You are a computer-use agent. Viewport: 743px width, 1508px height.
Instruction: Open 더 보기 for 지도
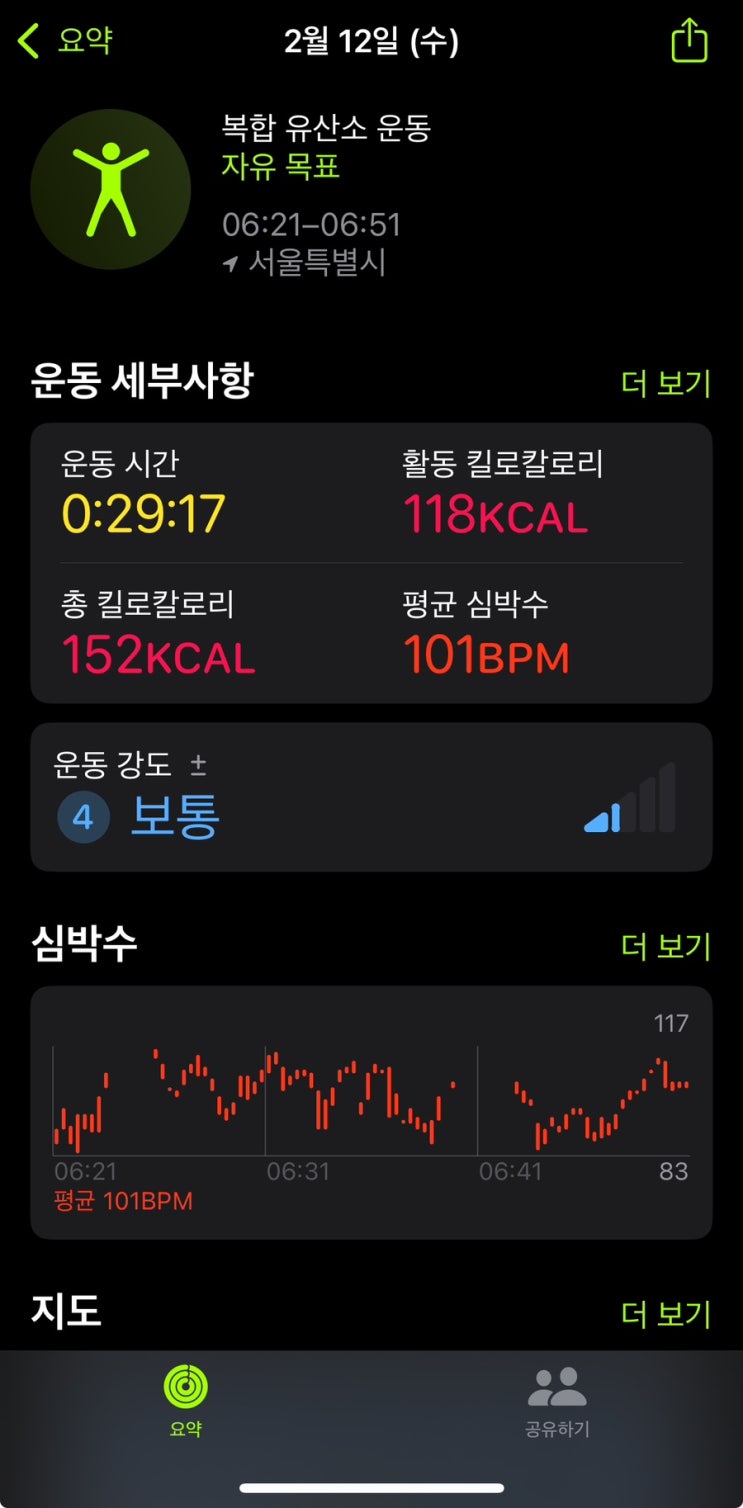click(x=665, y=1314)
